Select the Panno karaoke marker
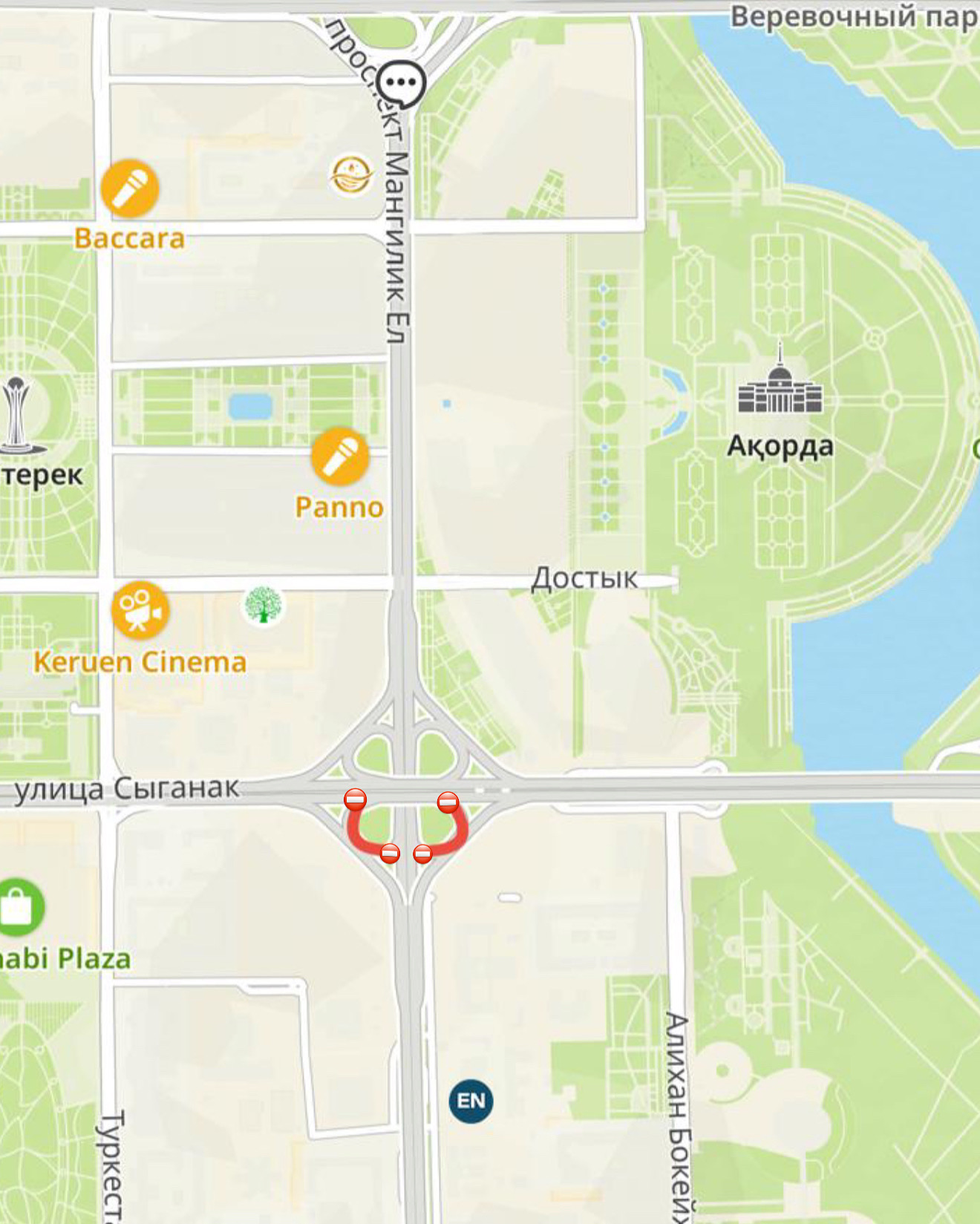 (340, 456)
